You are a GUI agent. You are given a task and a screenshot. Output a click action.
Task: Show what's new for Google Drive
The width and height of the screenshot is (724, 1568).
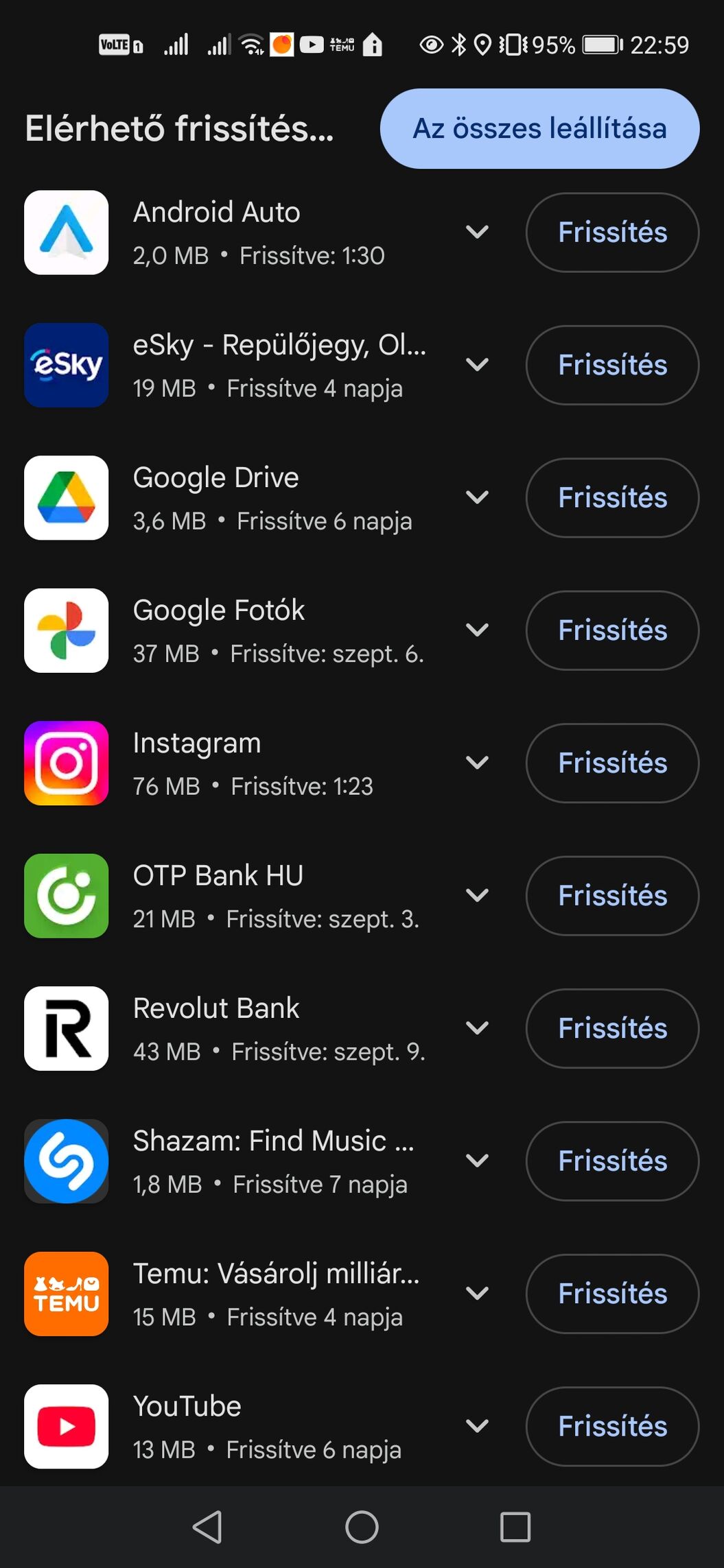[477, 497]
